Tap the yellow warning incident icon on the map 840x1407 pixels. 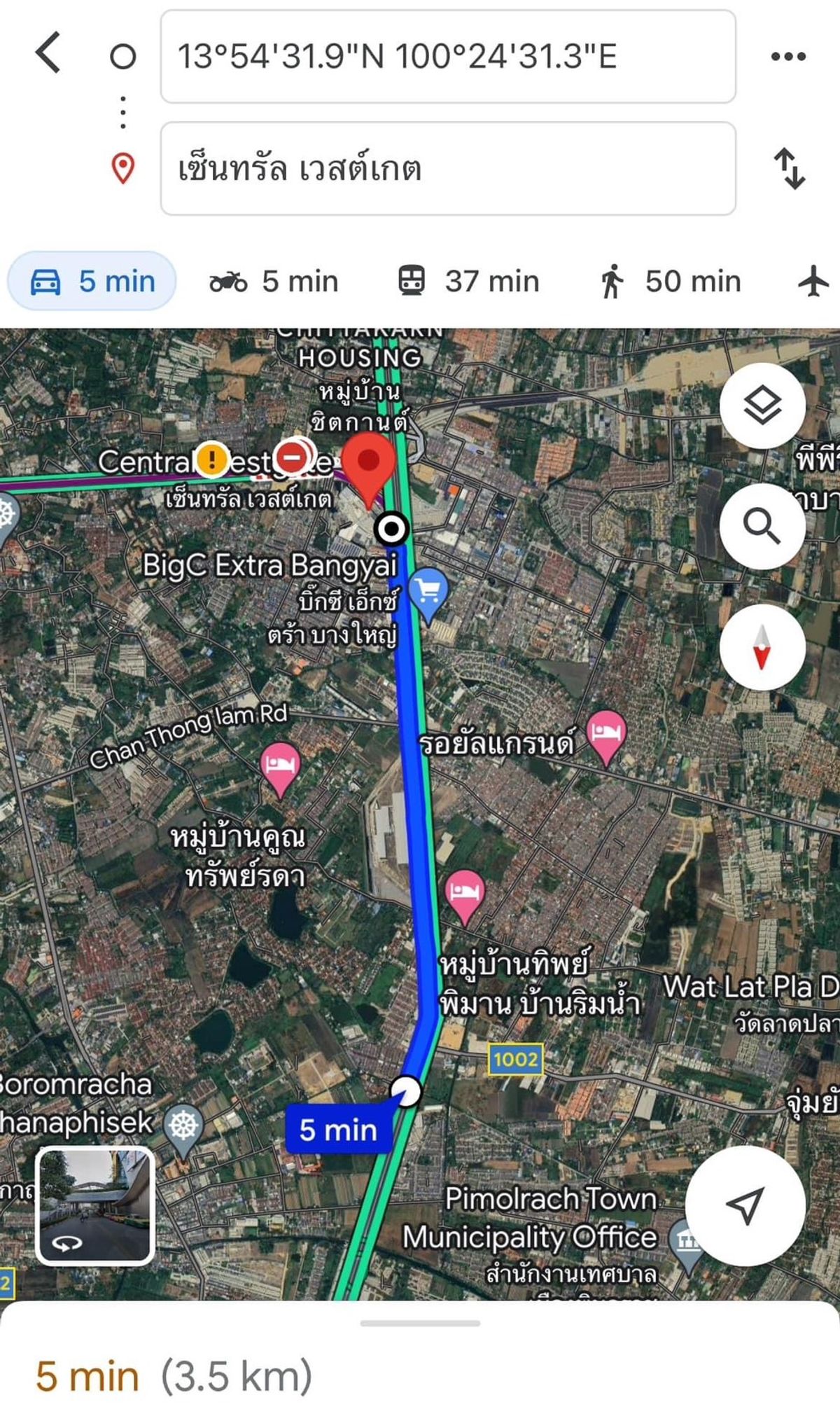pos(211,460)
